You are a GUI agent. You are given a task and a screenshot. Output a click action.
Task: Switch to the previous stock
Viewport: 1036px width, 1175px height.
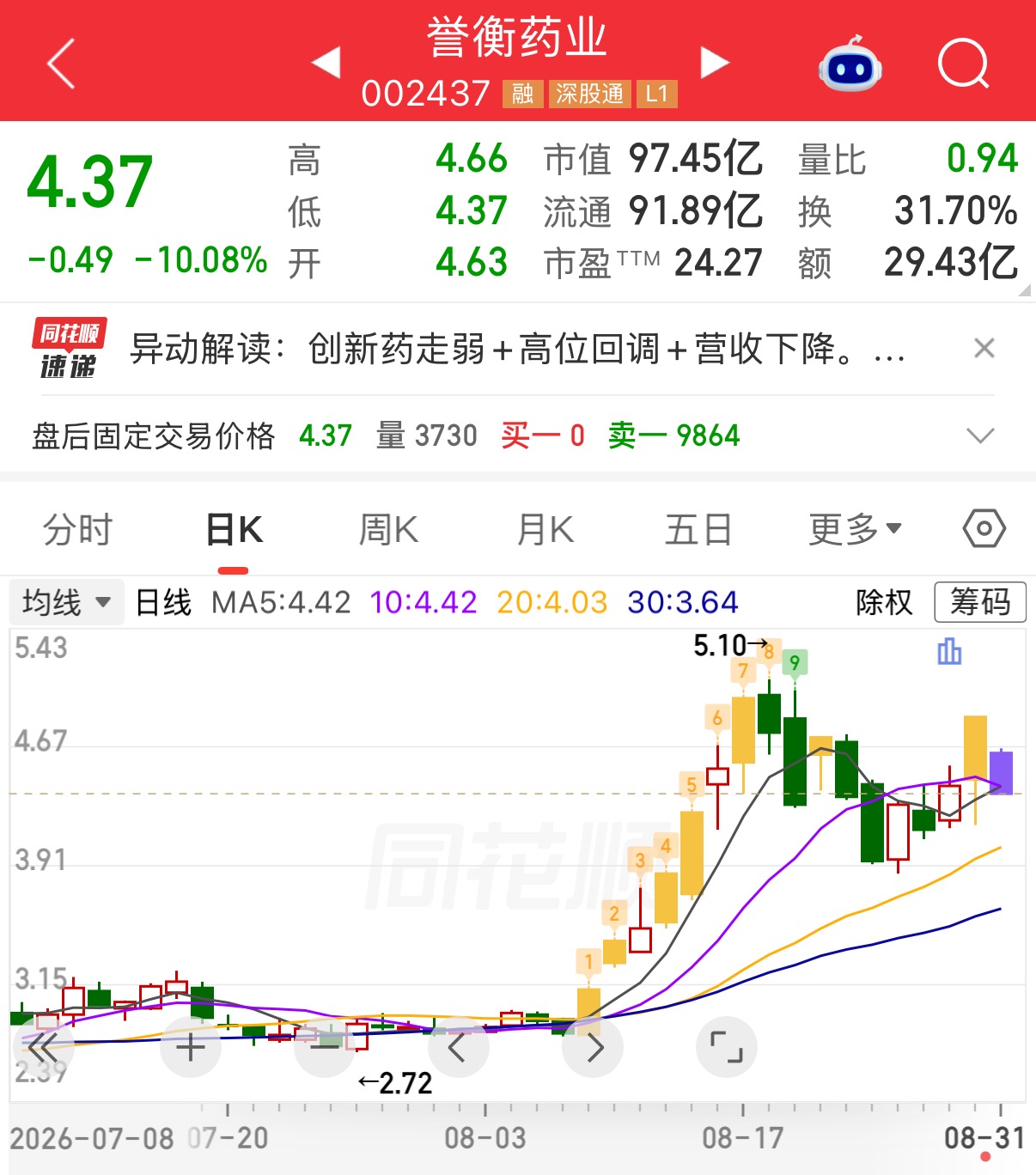coord(326,63)
